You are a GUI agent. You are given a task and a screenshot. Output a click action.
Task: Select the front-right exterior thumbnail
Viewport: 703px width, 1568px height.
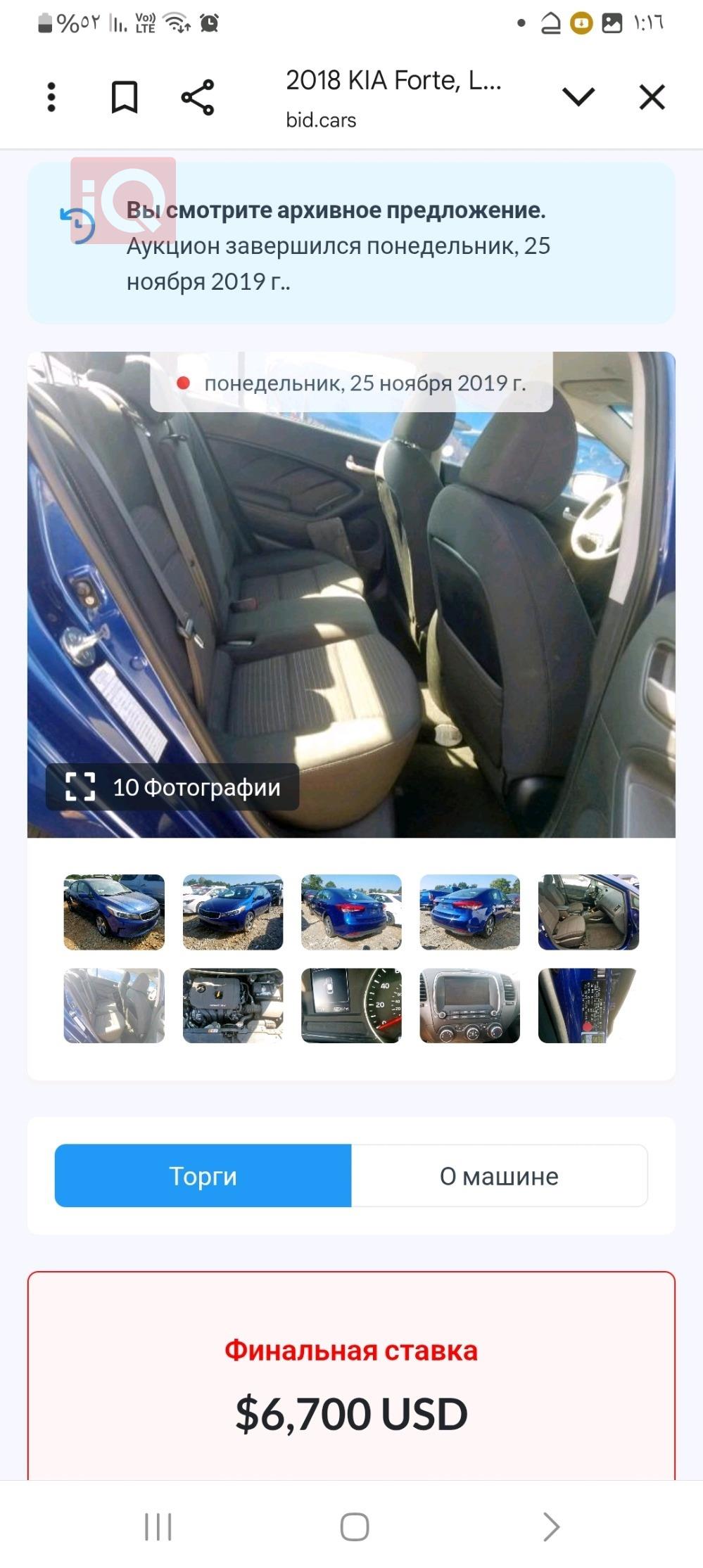(x=233, y=912)
